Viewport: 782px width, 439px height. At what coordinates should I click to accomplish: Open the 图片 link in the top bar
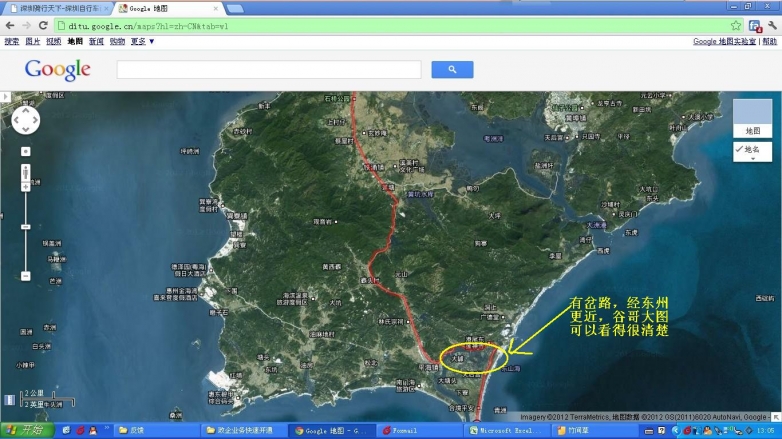33,42
